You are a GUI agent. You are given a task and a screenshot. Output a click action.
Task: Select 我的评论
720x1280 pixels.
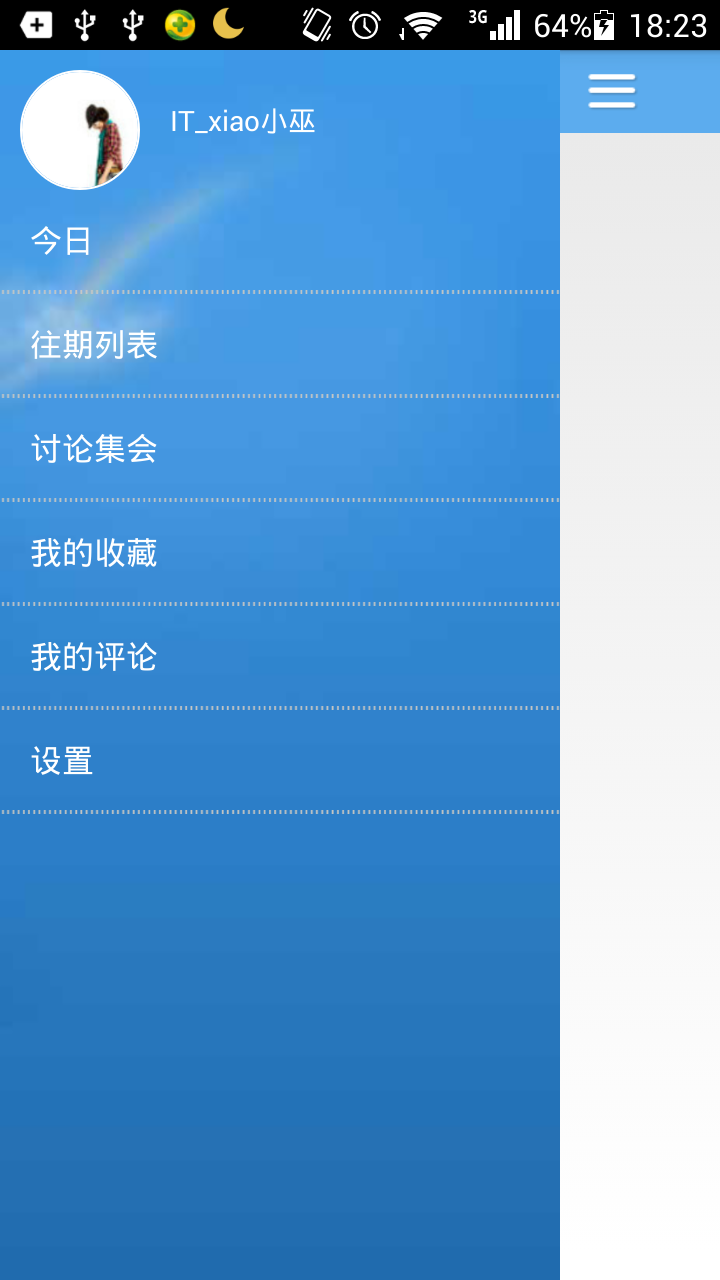(280, 657)
